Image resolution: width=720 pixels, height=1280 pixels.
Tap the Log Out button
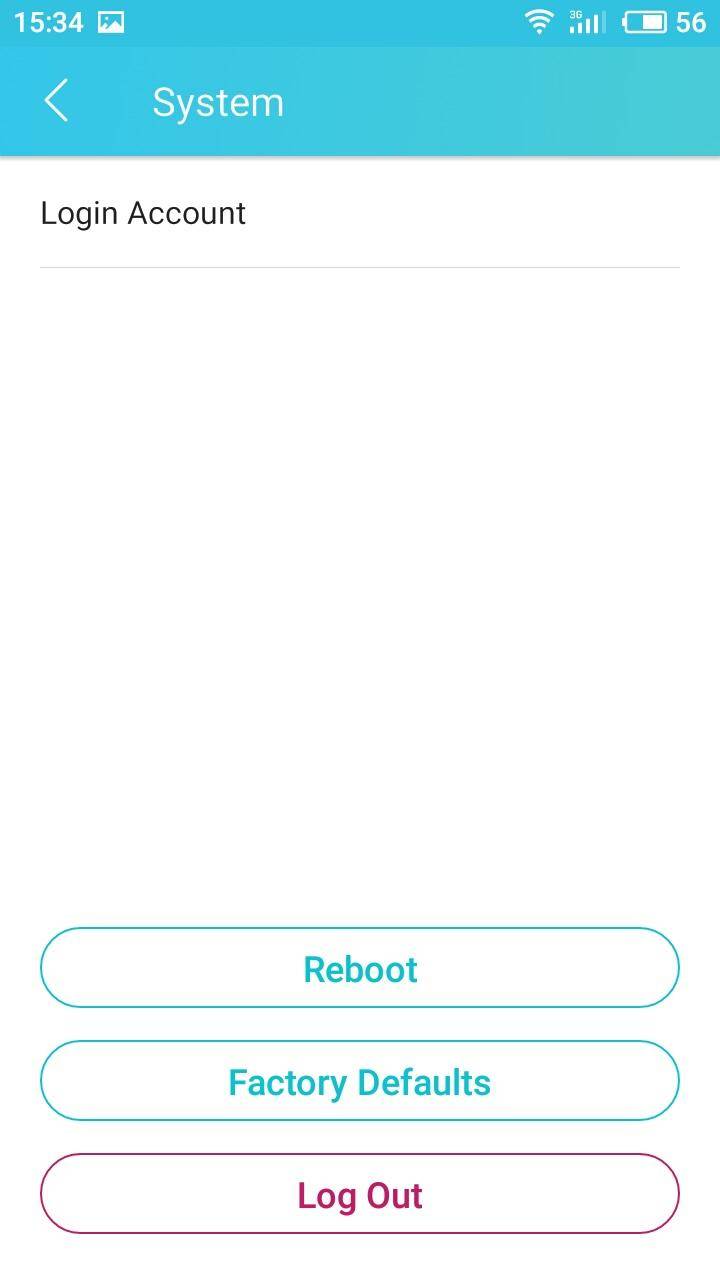click(360, 1193)
